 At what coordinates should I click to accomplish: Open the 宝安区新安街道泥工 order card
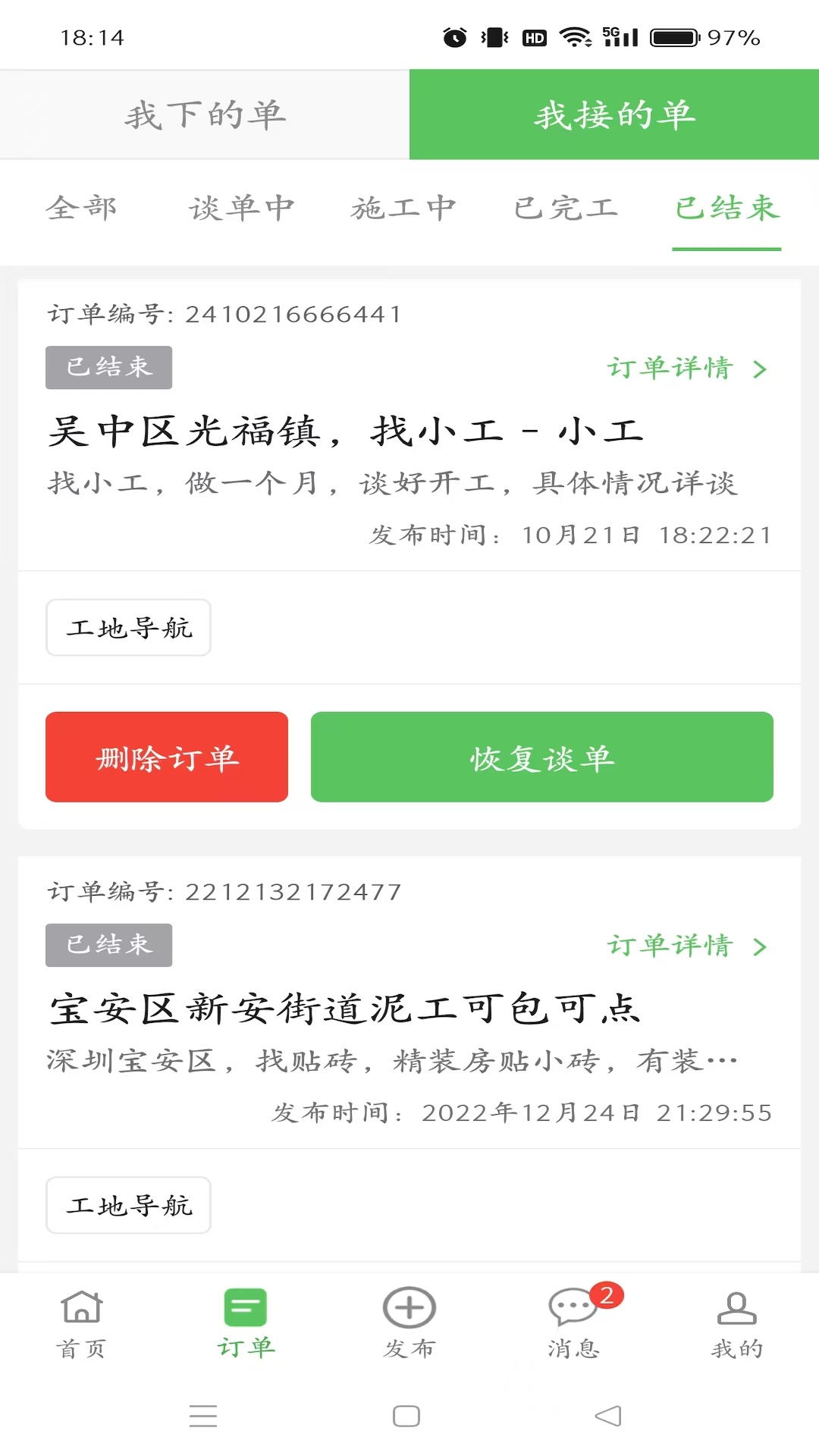click(346, 1010)
